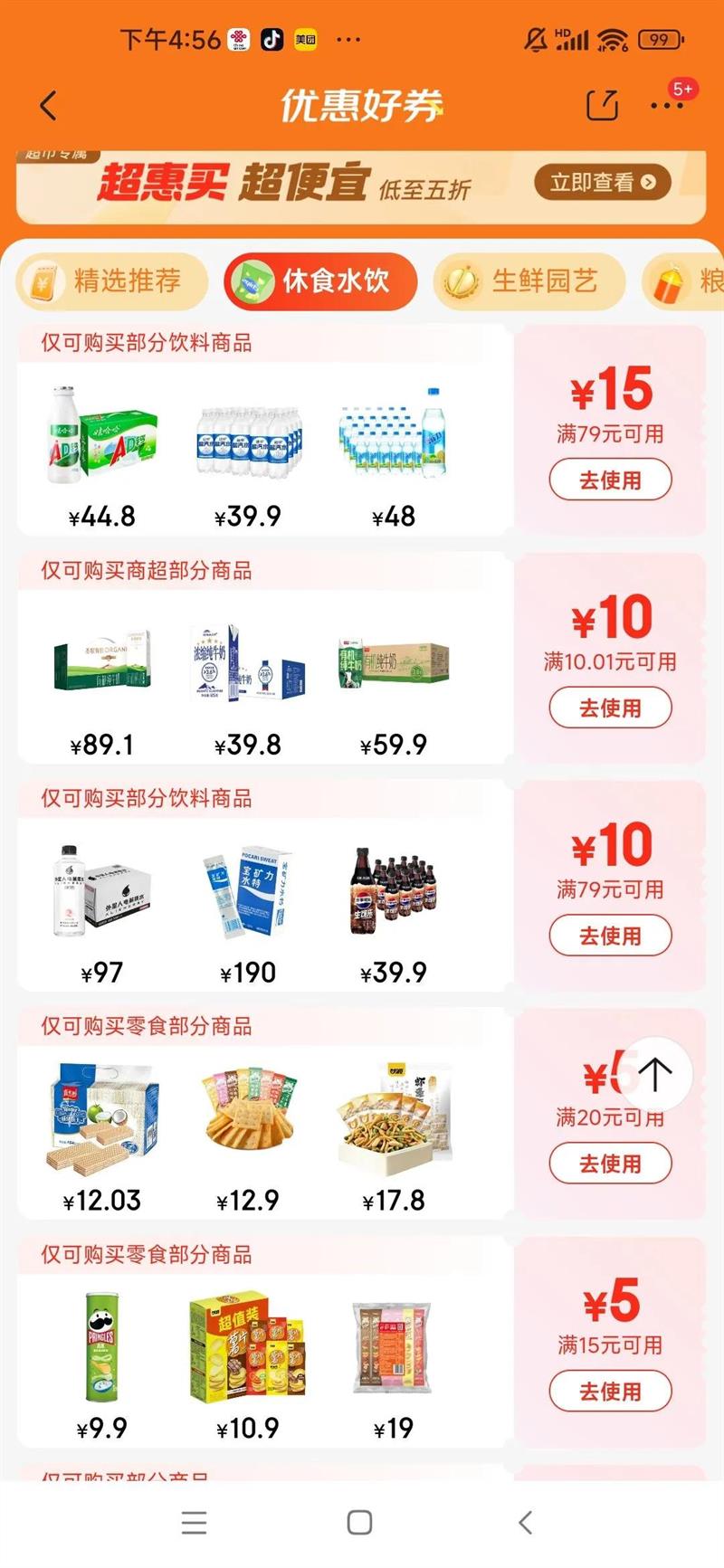Go to the system home screen

(x=359, y=1522)
